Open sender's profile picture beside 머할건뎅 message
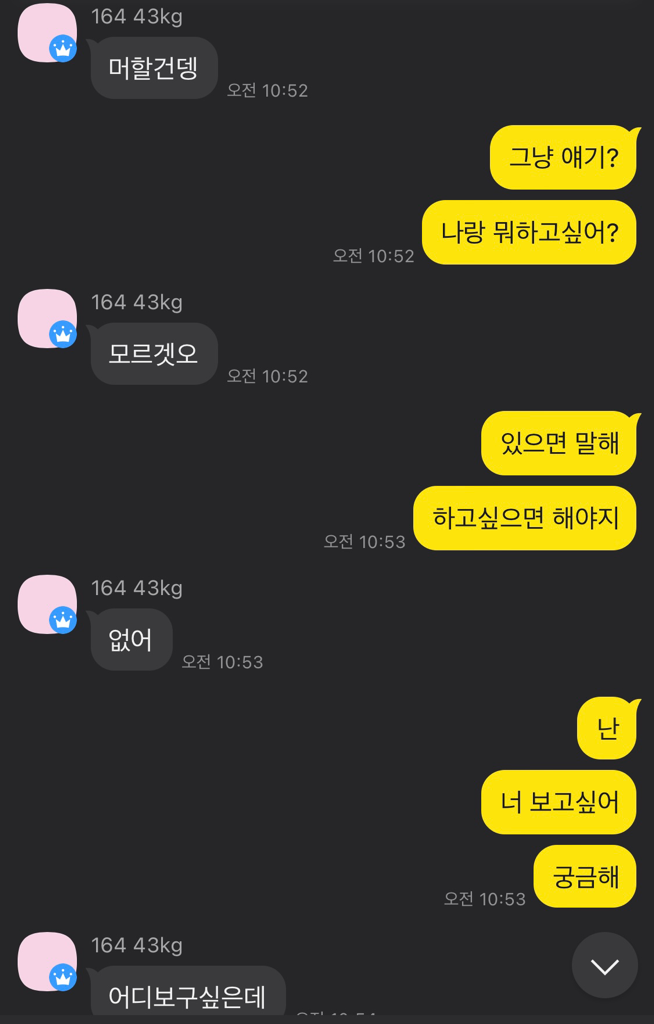Viewport: 654px width, 1024px height. 47,33
